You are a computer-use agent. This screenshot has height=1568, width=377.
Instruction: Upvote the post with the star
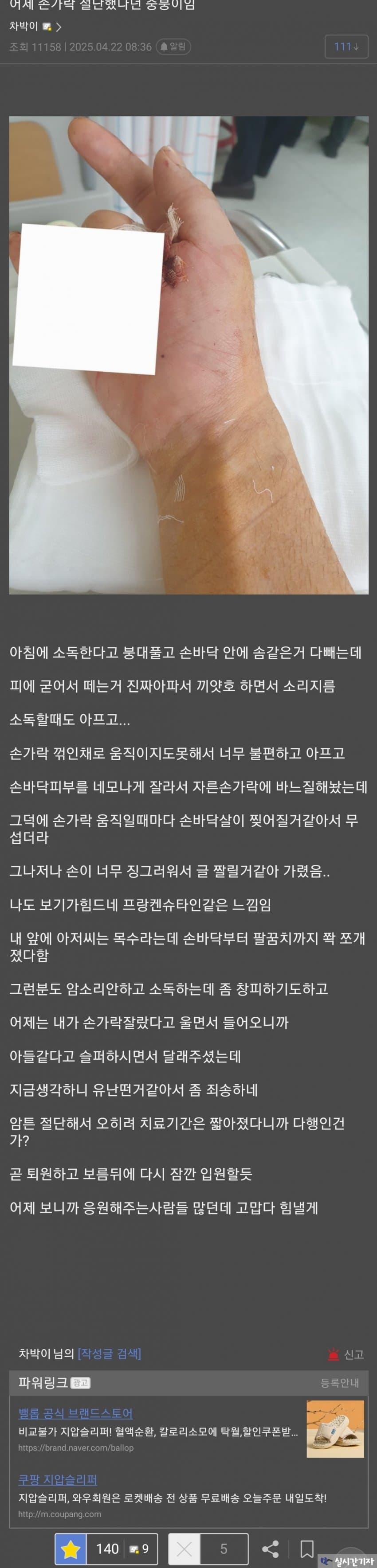click(x=71, y=1549)
